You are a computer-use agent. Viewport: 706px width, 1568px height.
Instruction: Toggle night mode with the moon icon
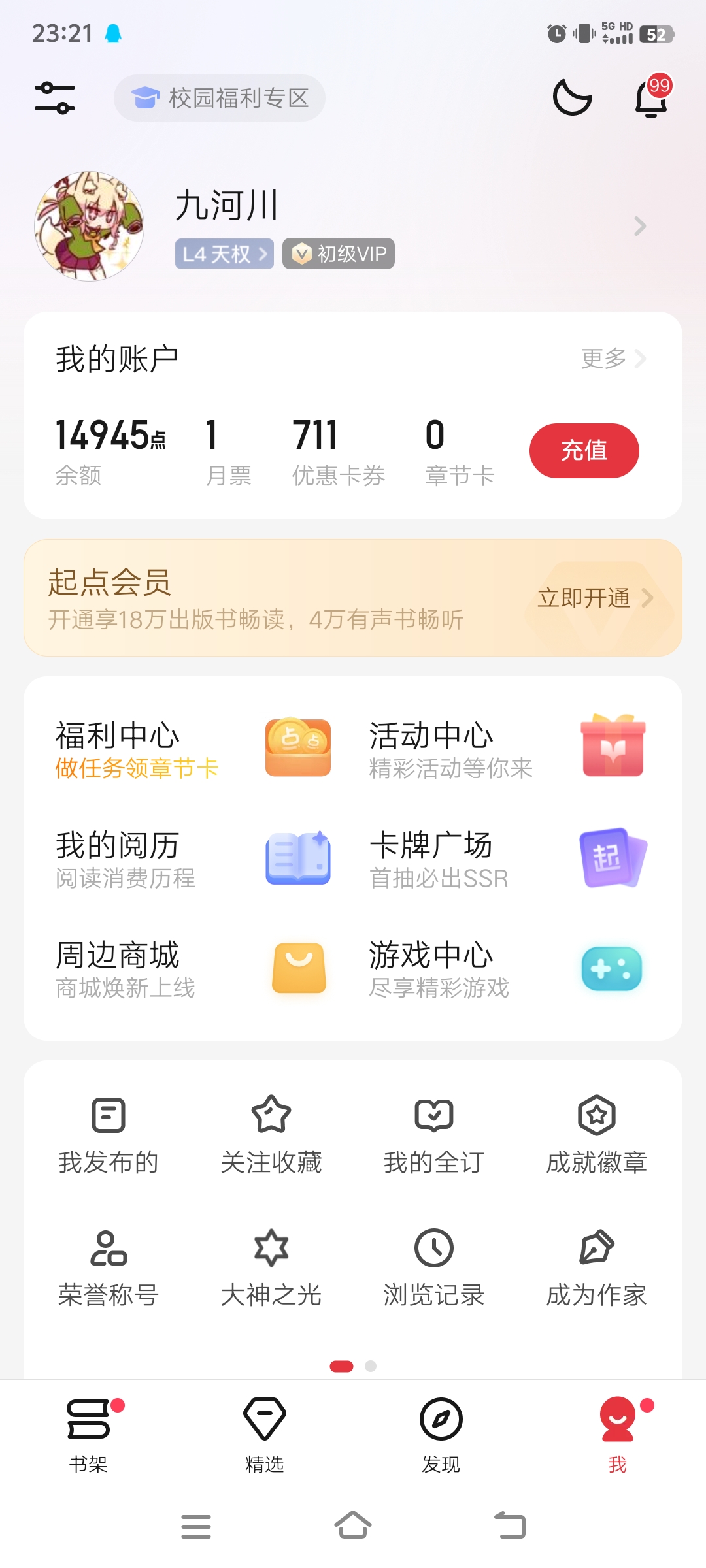(x=572, y=98)
